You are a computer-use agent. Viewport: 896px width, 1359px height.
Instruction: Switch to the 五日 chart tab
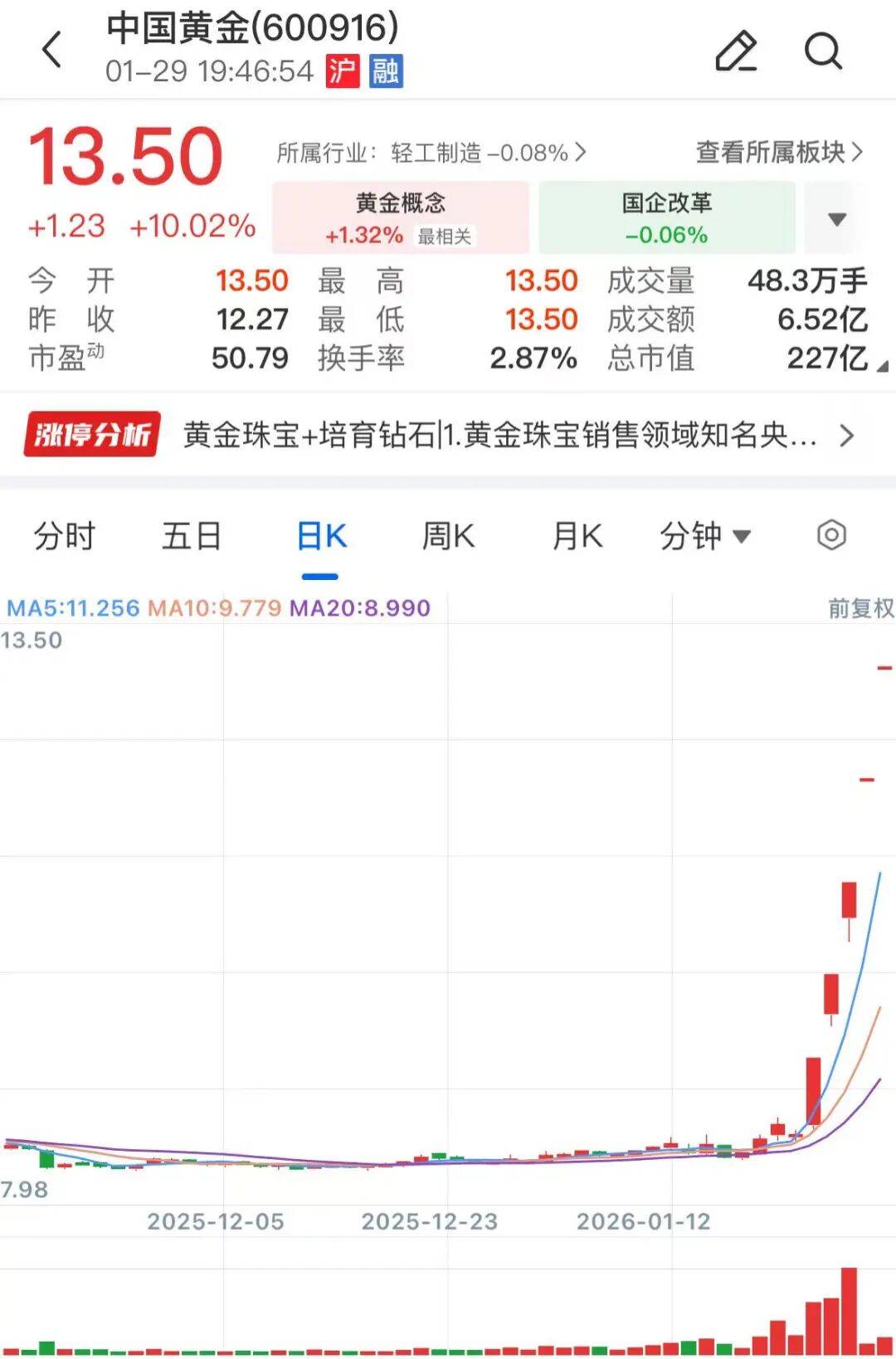[192, 536]
